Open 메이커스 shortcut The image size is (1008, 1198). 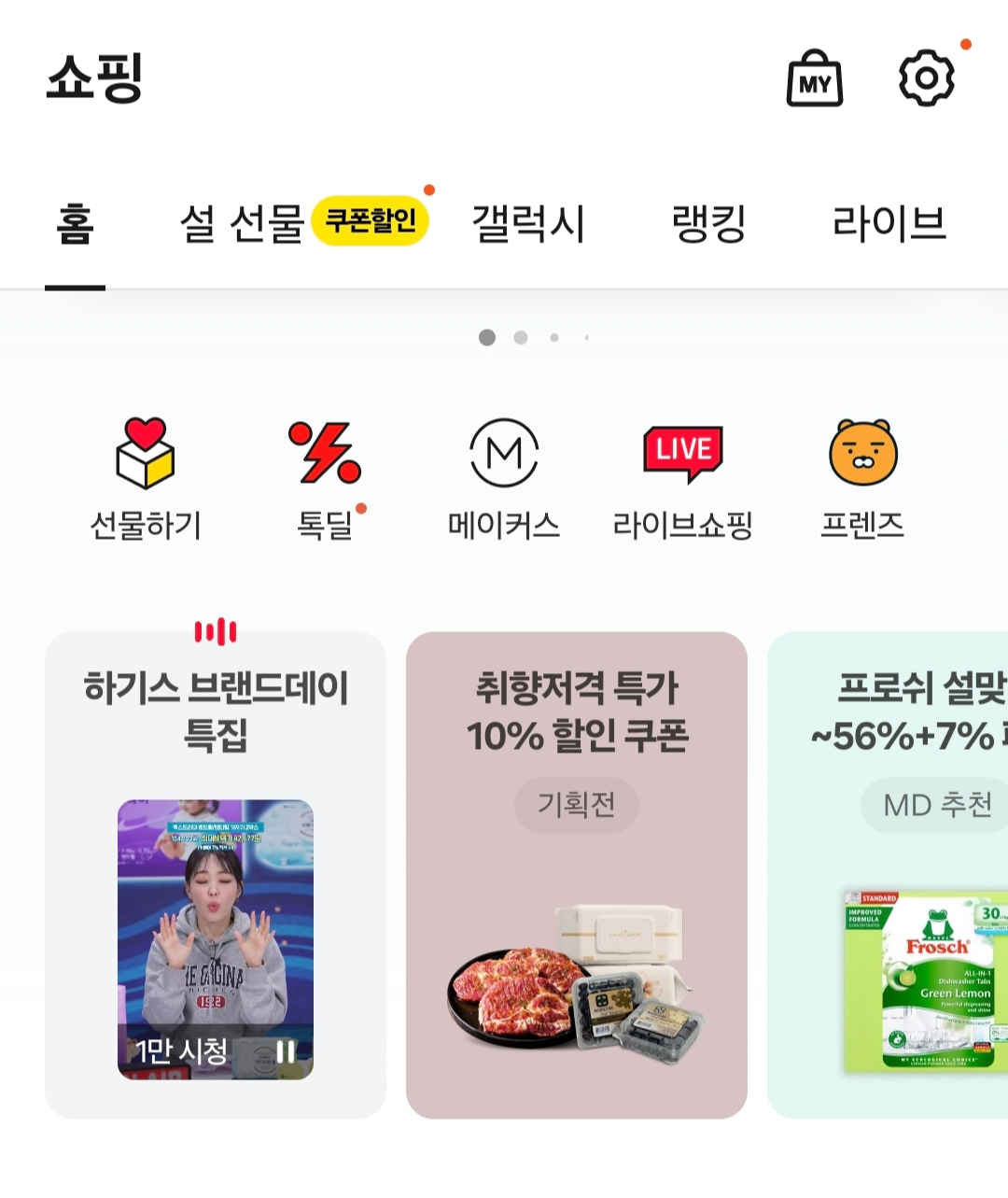click(504, 478)
